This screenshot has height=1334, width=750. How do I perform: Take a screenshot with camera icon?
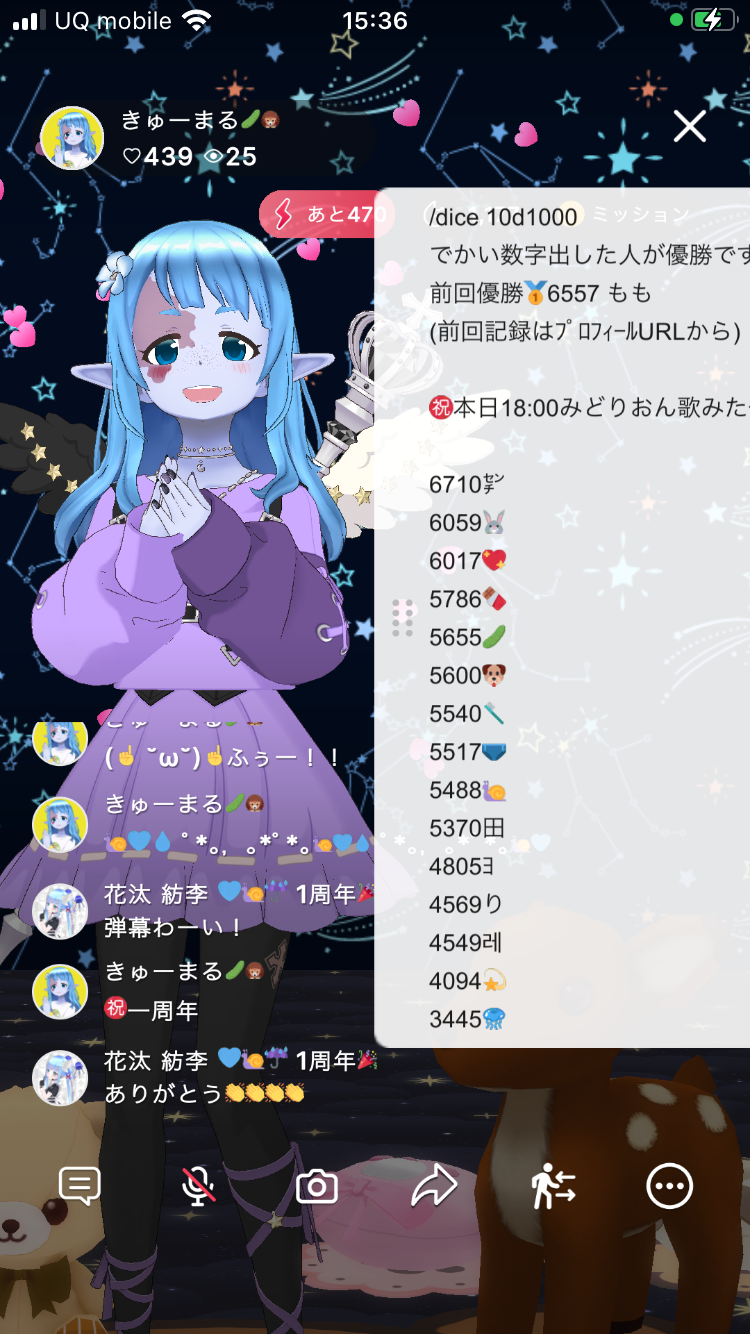point(317,1187)
